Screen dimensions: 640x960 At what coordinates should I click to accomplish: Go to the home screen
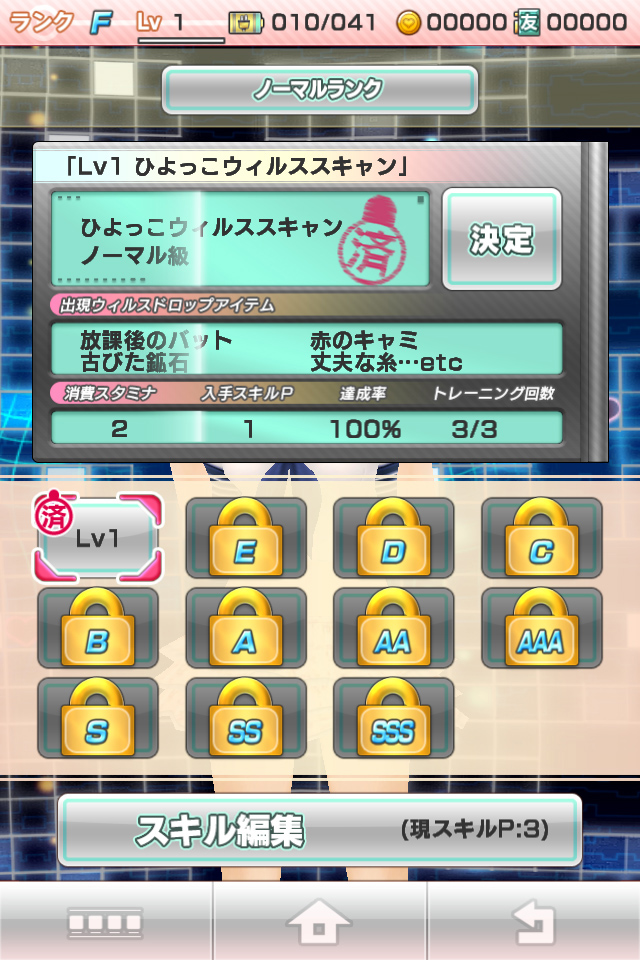(319, 921)
